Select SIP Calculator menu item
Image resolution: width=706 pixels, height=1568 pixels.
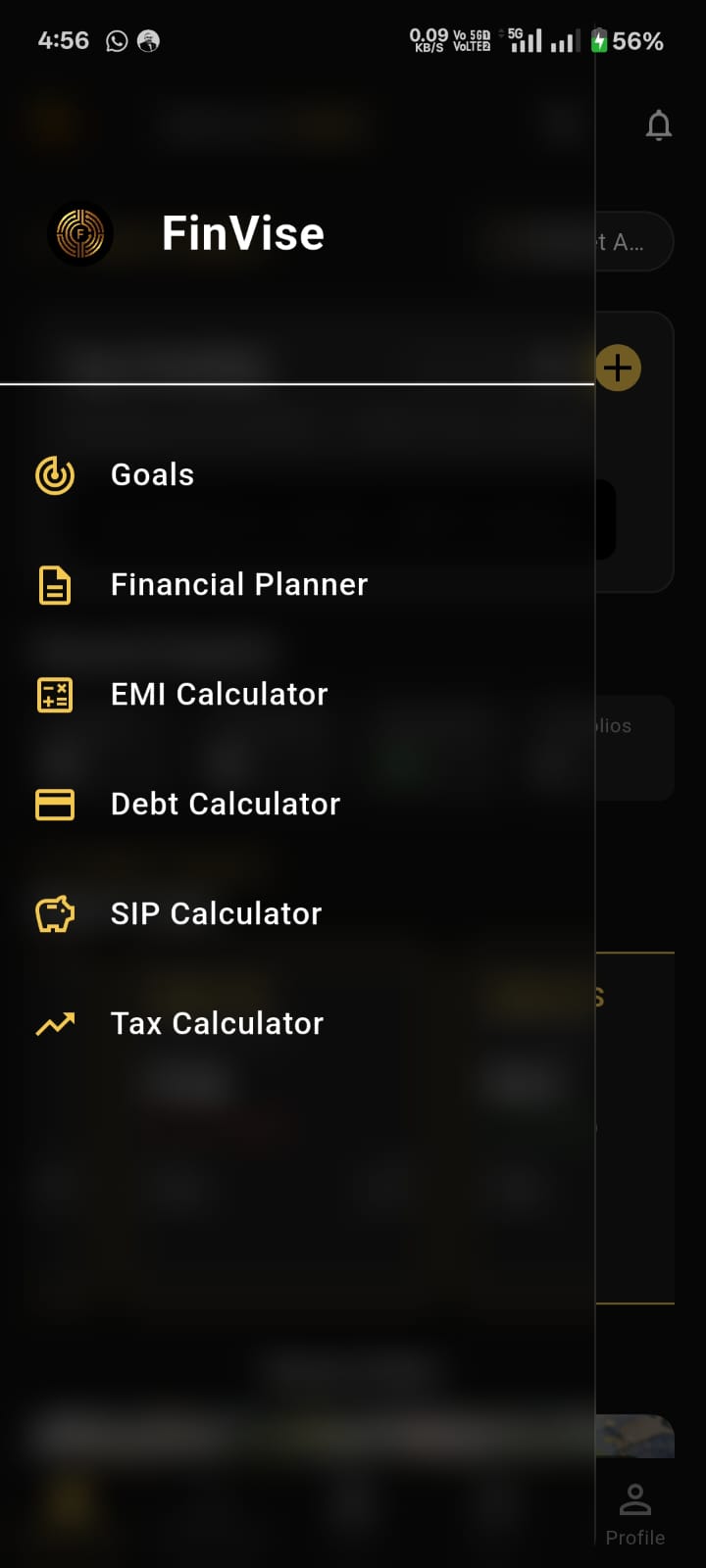(216, 913)
